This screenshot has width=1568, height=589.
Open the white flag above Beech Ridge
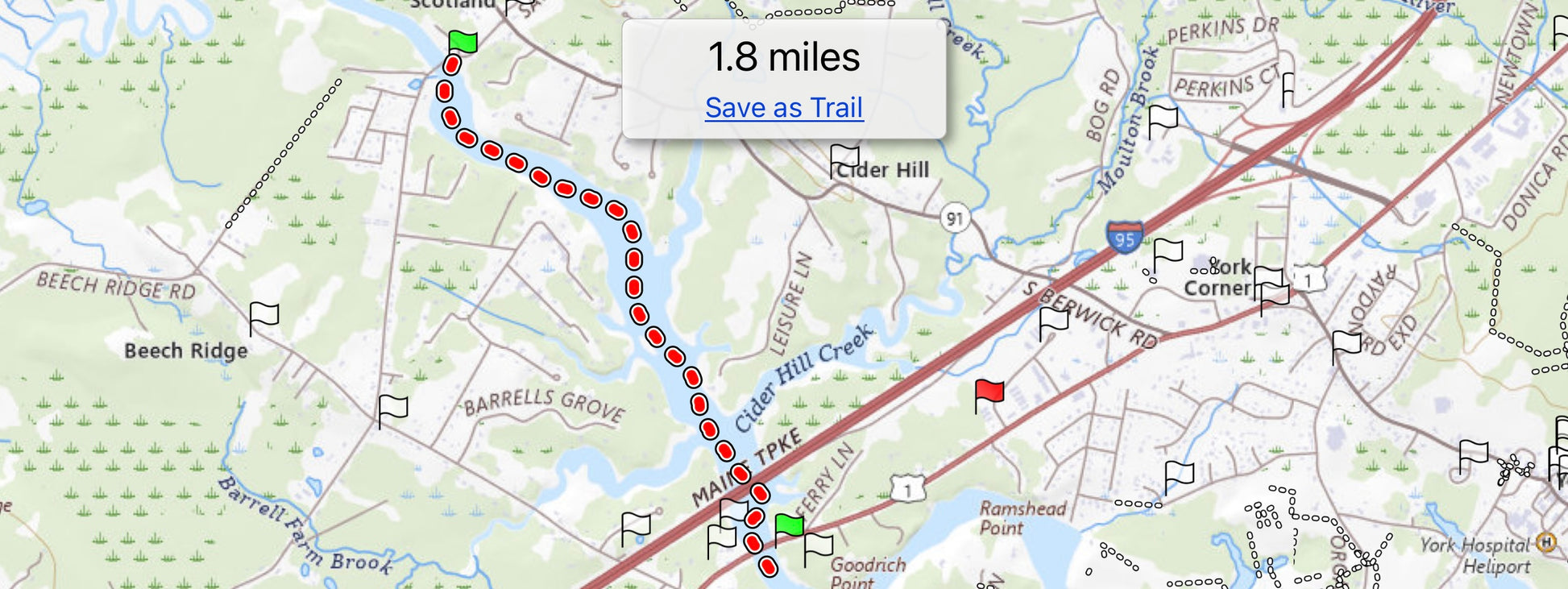pos(263,315)
